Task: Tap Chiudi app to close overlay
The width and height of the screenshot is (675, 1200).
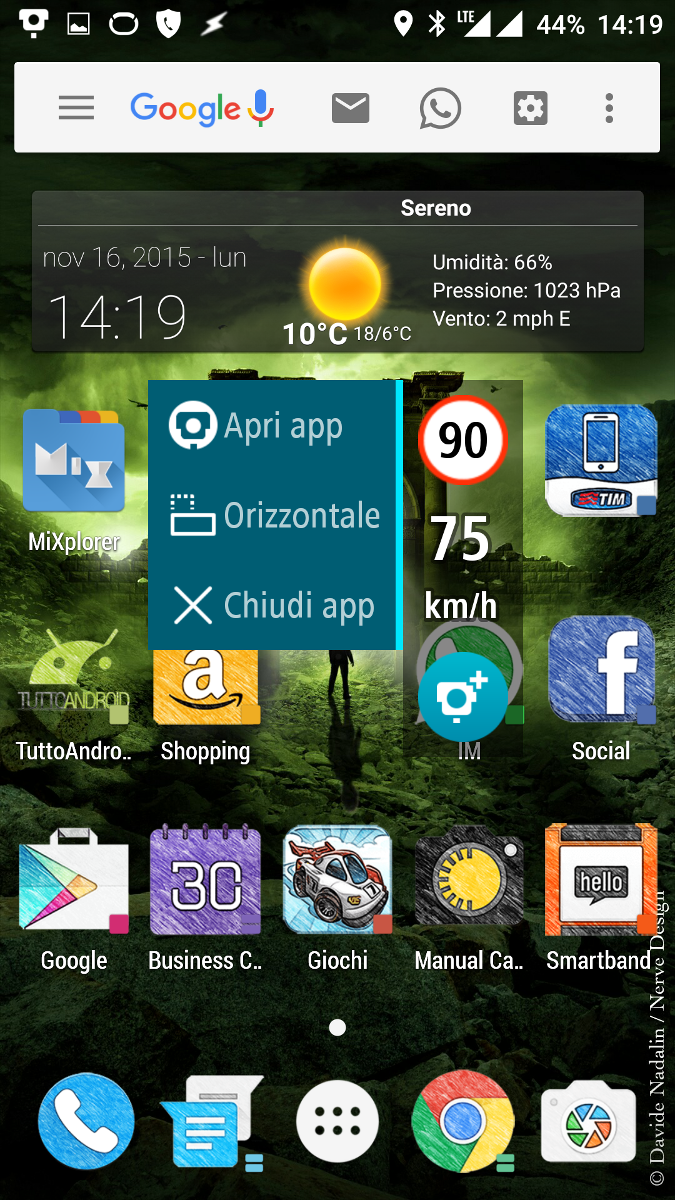Action: pos(272,606)
